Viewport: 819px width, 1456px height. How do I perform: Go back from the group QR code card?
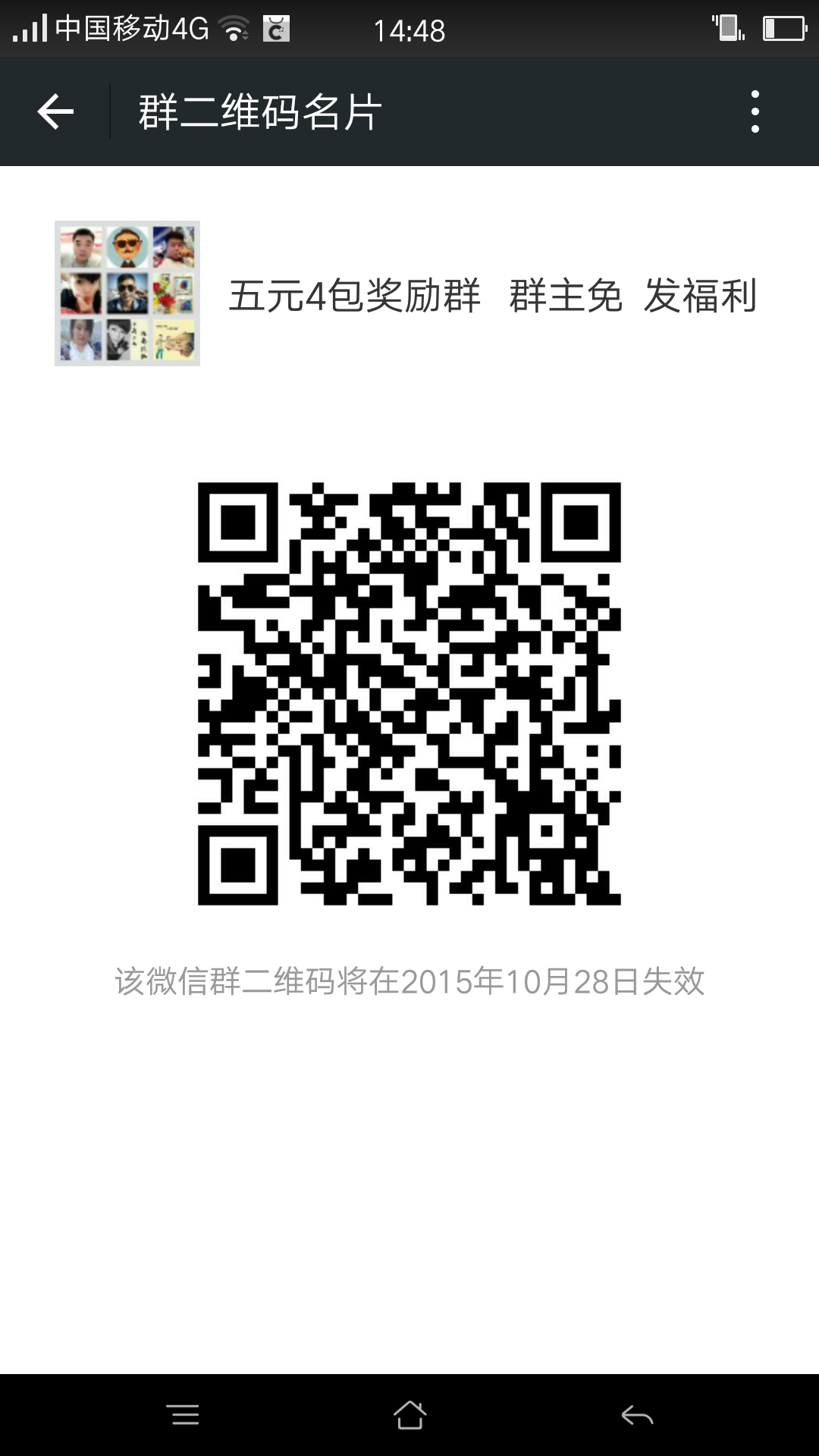click(x=55, y=112)
